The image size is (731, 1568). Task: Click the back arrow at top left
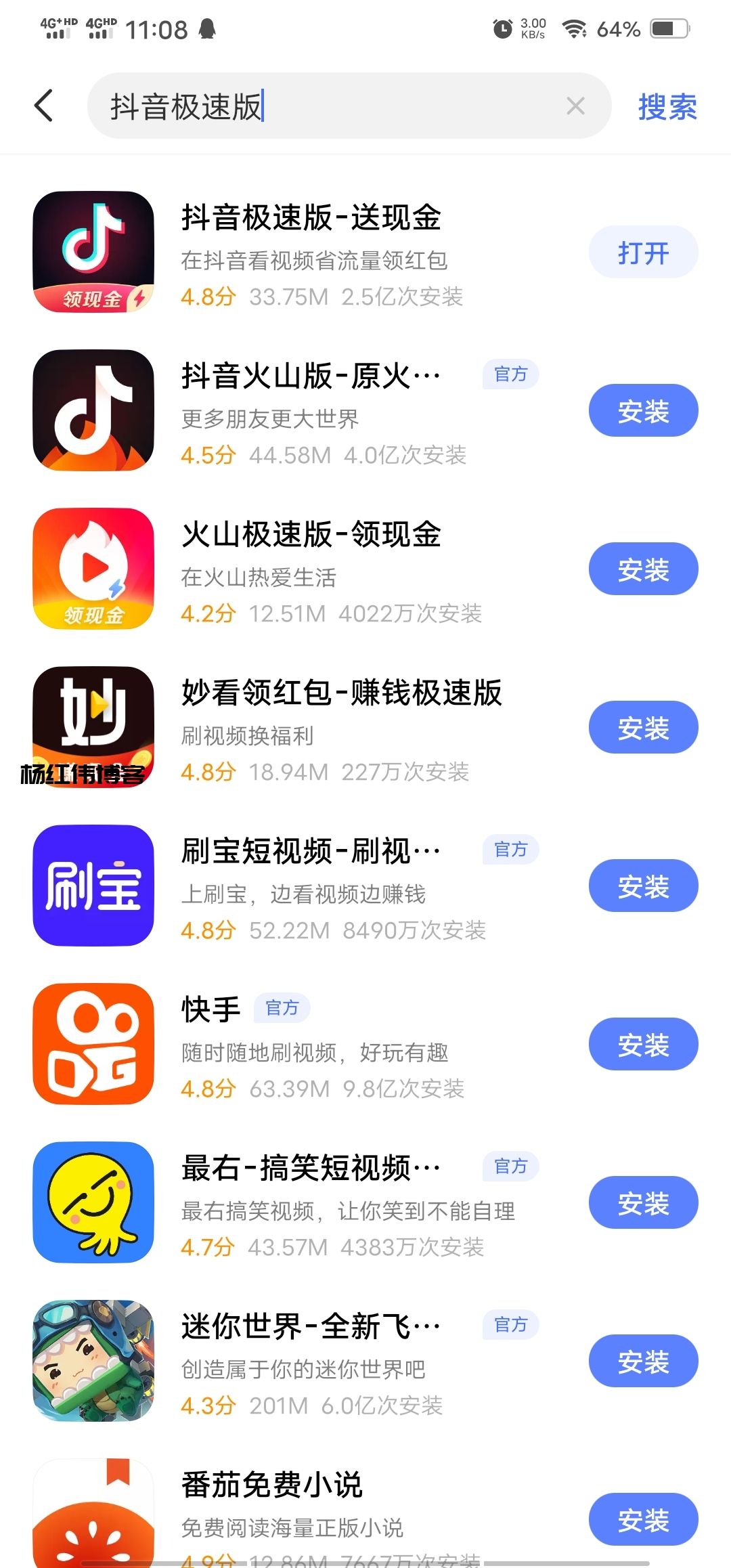pyautogui.click(x=43, y=106)
